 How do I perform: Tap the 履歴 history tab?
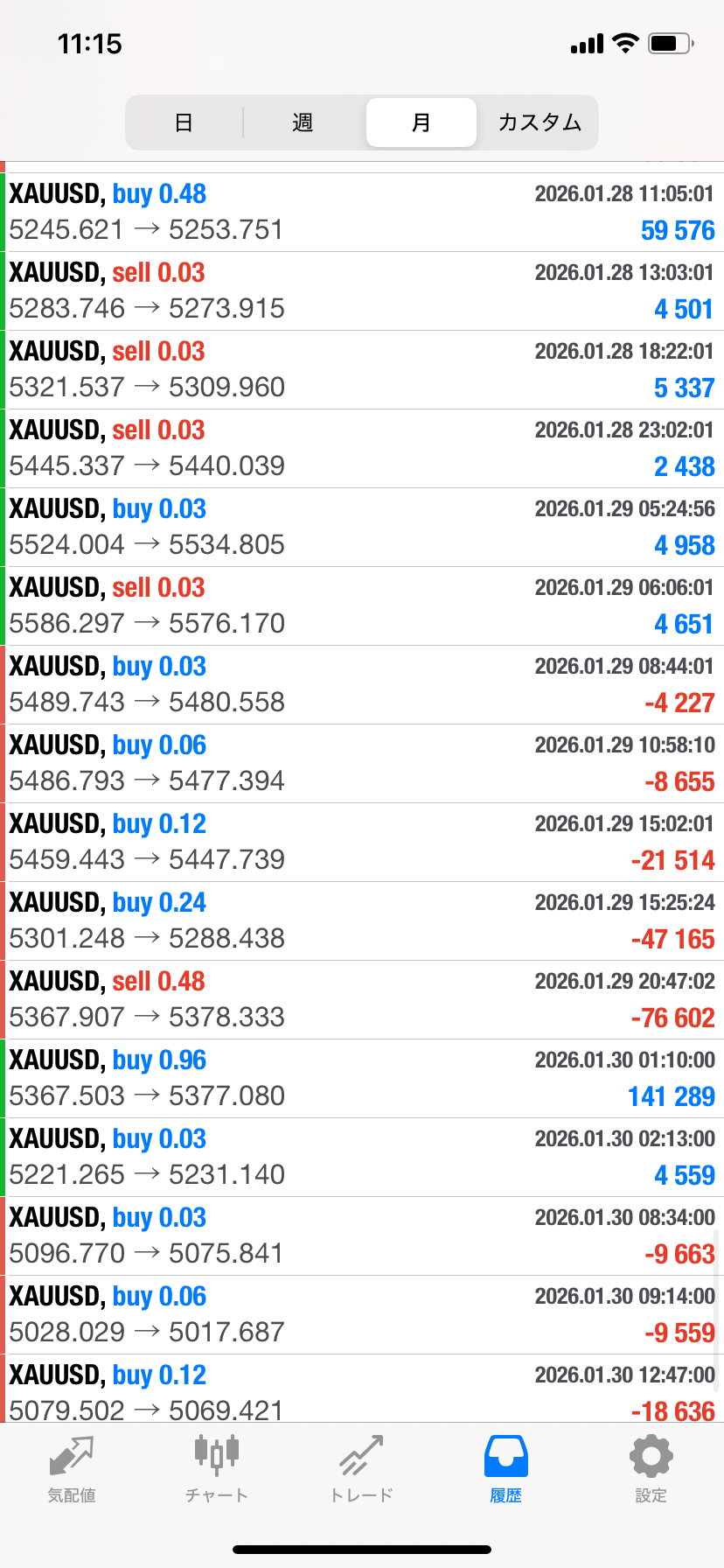point(506,1470)
